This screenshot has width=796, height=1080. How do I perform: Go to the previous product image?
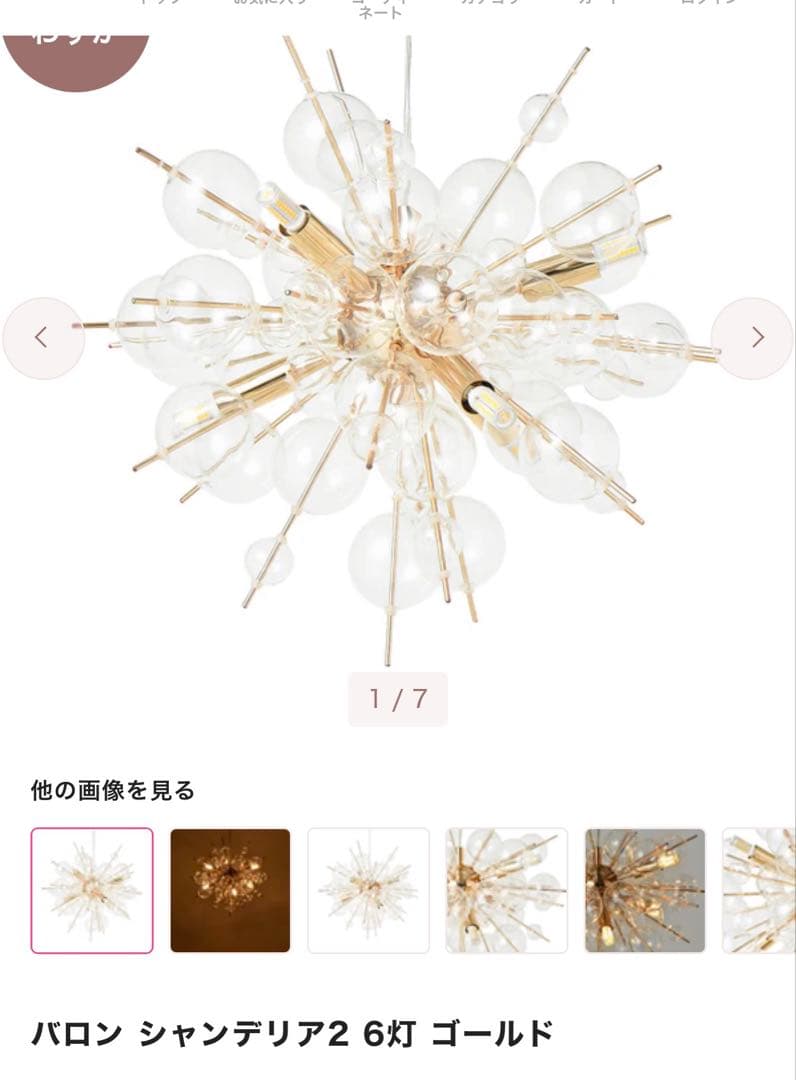click(43, 338)
